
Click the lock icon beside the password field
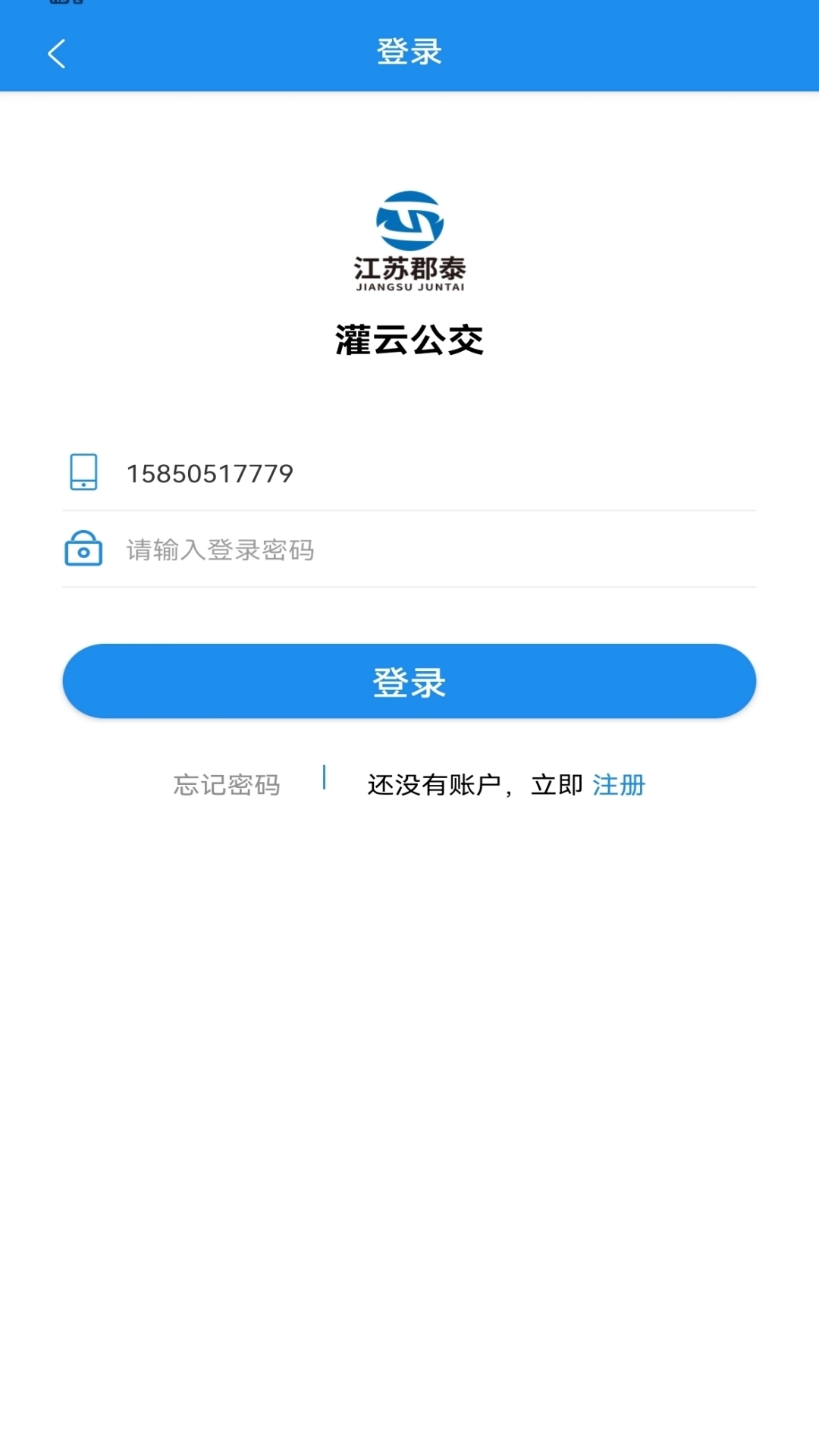(x=83, y=549)
